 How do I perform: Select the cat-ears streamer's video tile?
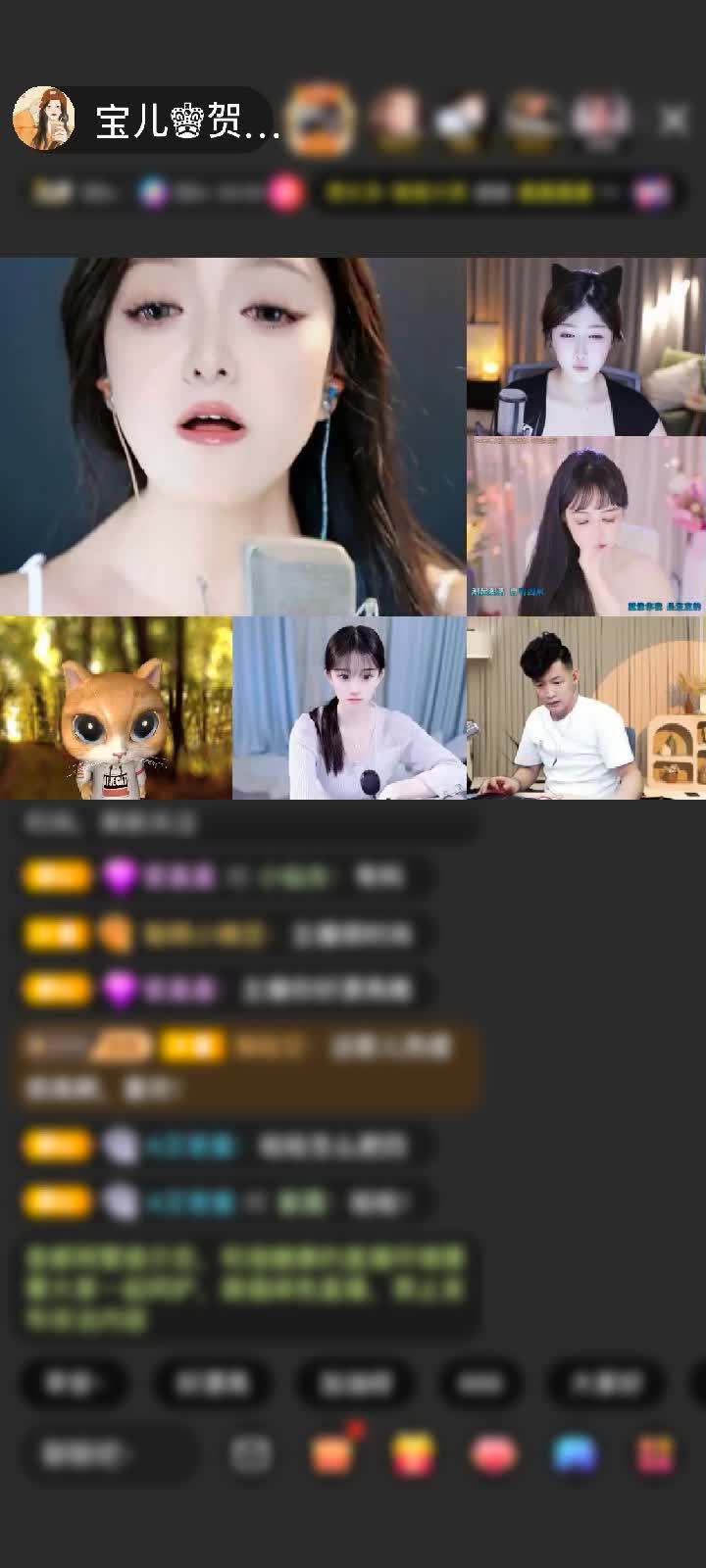pos(586,347)
